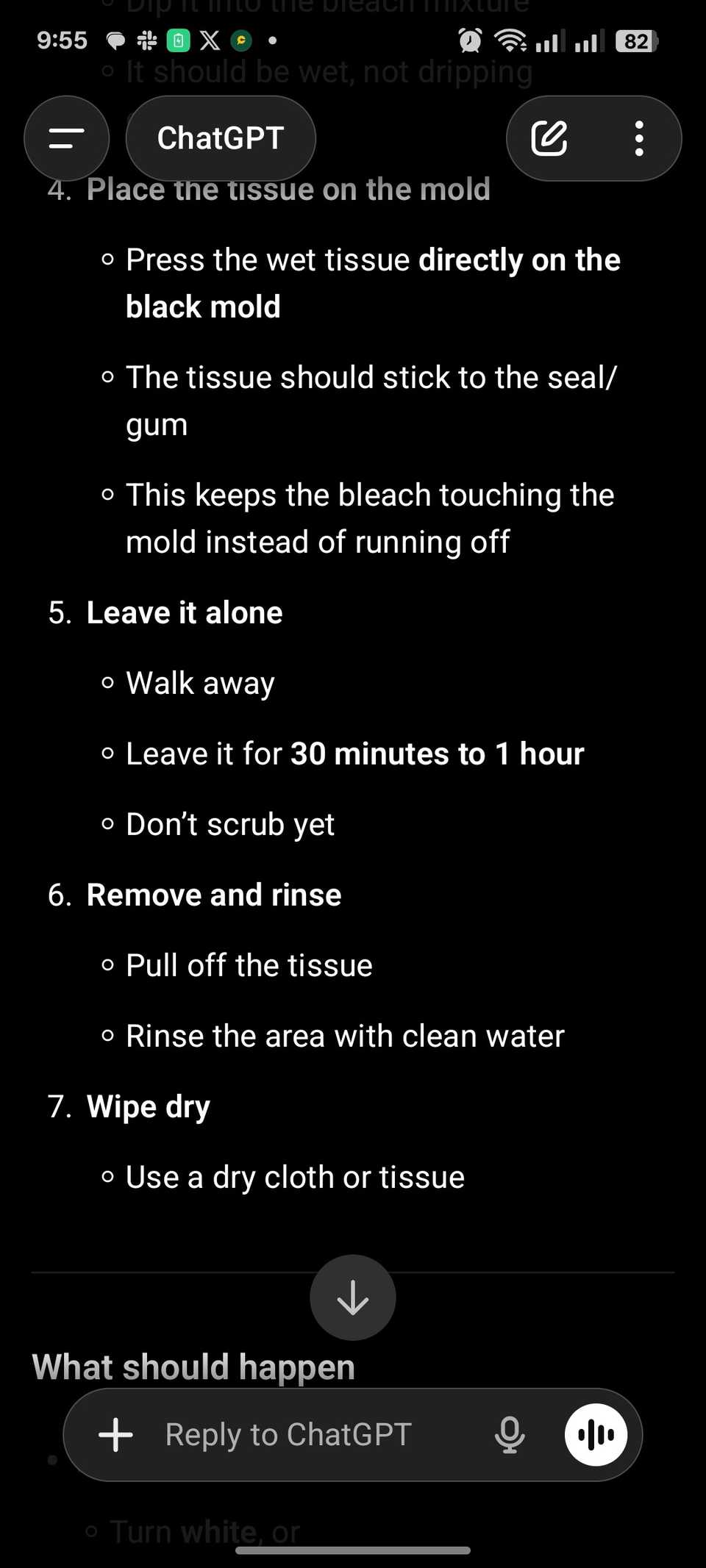Image resolution: width=706 pixels, height=1568 pixels.
Task: Add an attachment with plus icon
Action: (115, 1434)
